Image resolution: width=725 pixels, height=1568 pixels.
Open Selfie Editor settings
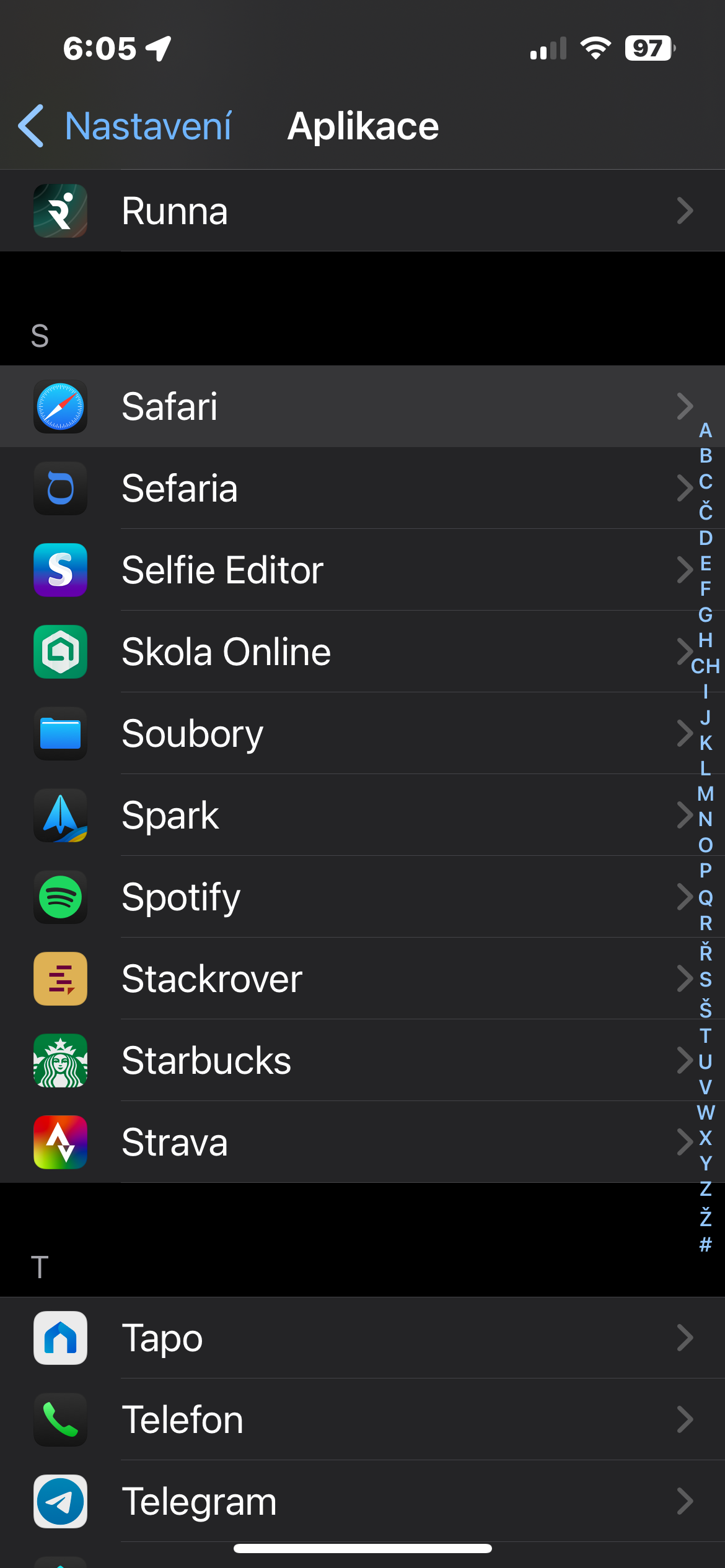point(362,570)
